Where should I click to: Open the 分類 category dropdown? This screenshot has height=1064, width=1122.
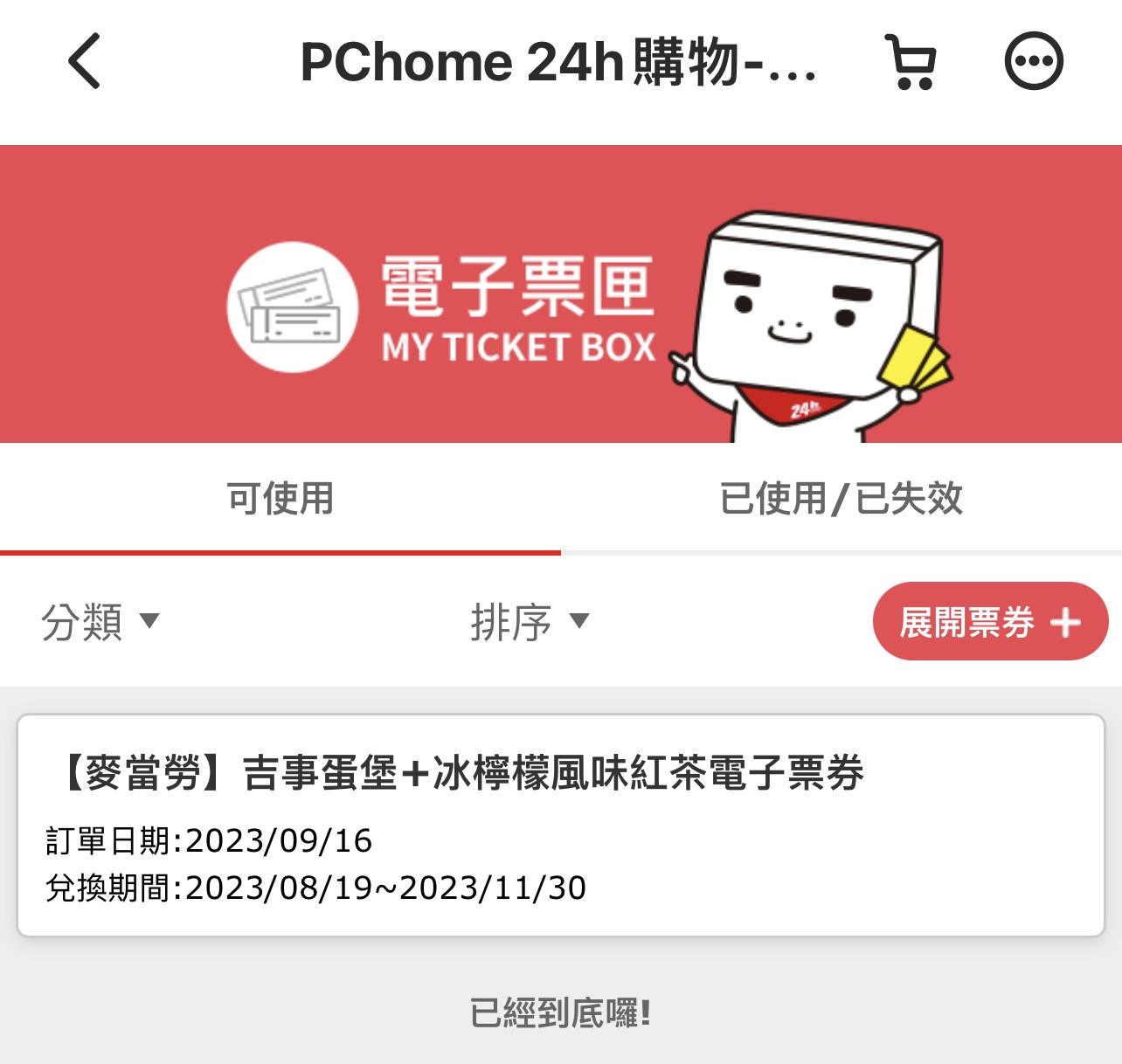tap(100, 622)
